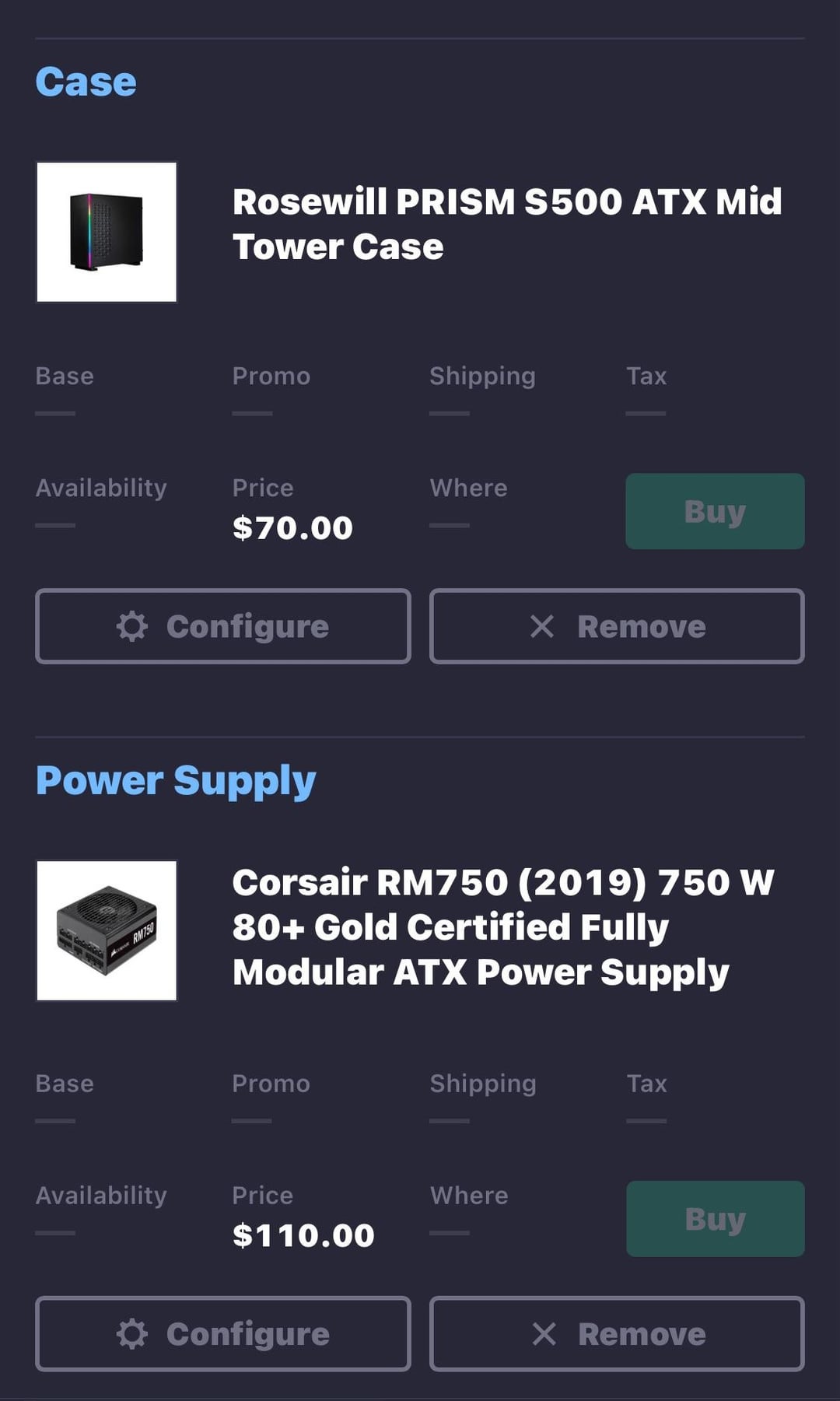840x1401 pixels.
Task: View the Corsair RM750 product image
Action: point(107,930)
